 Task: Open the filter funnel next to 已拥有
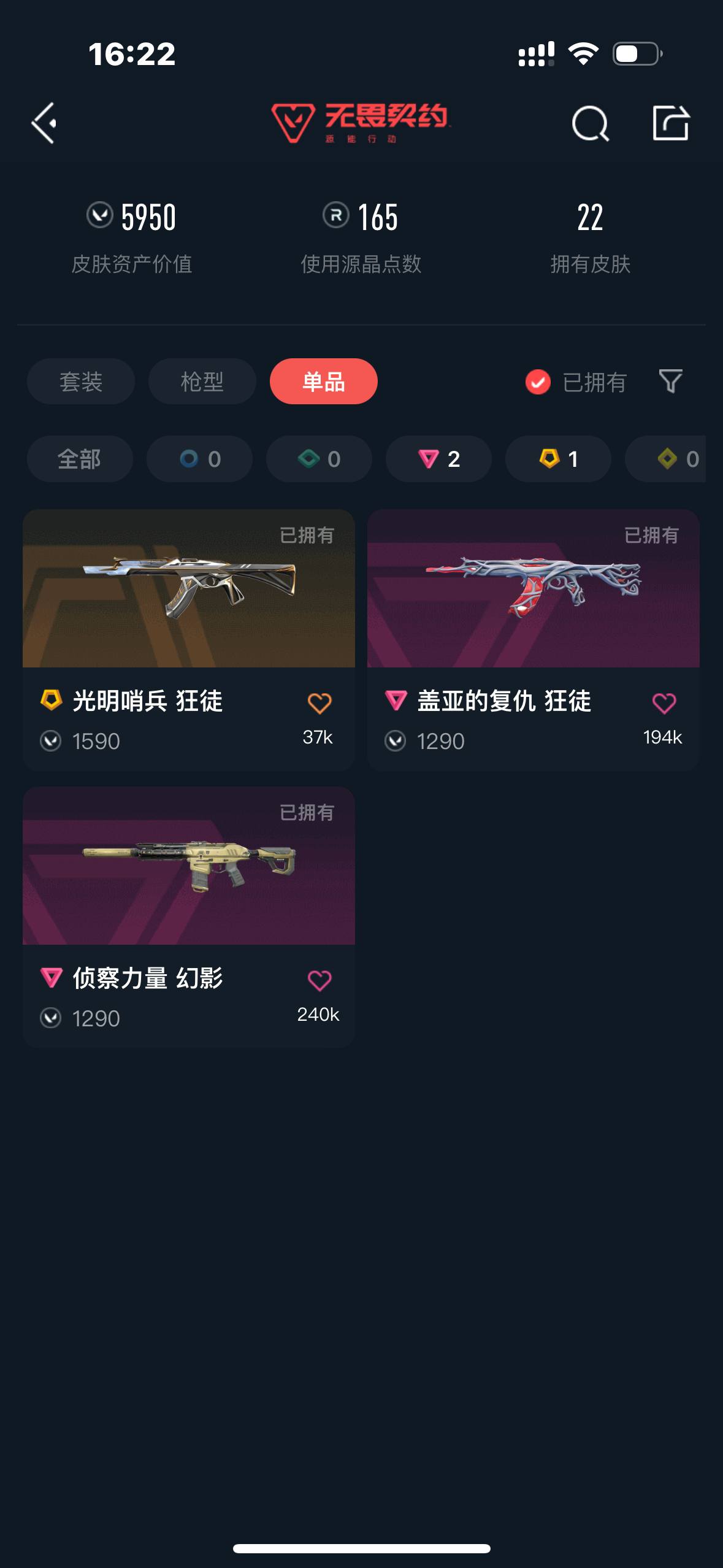point(670,382)
